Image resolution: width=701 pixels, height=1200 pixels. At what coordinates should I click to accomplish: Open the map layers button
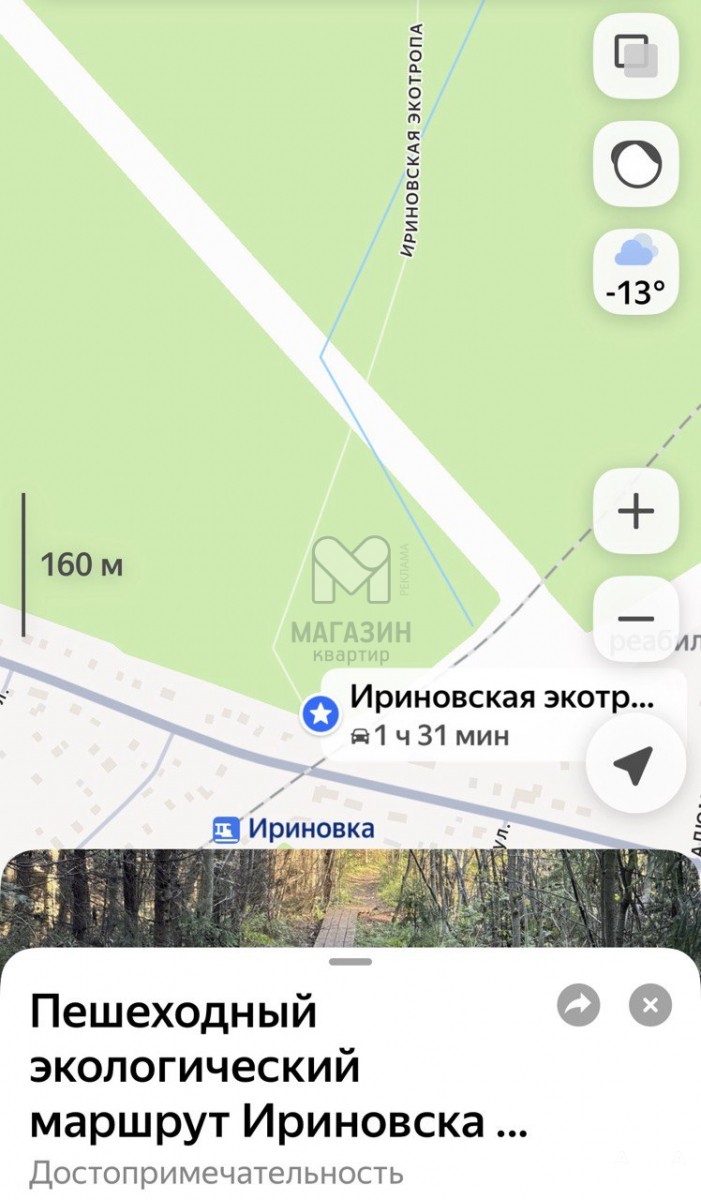(636, 54)
